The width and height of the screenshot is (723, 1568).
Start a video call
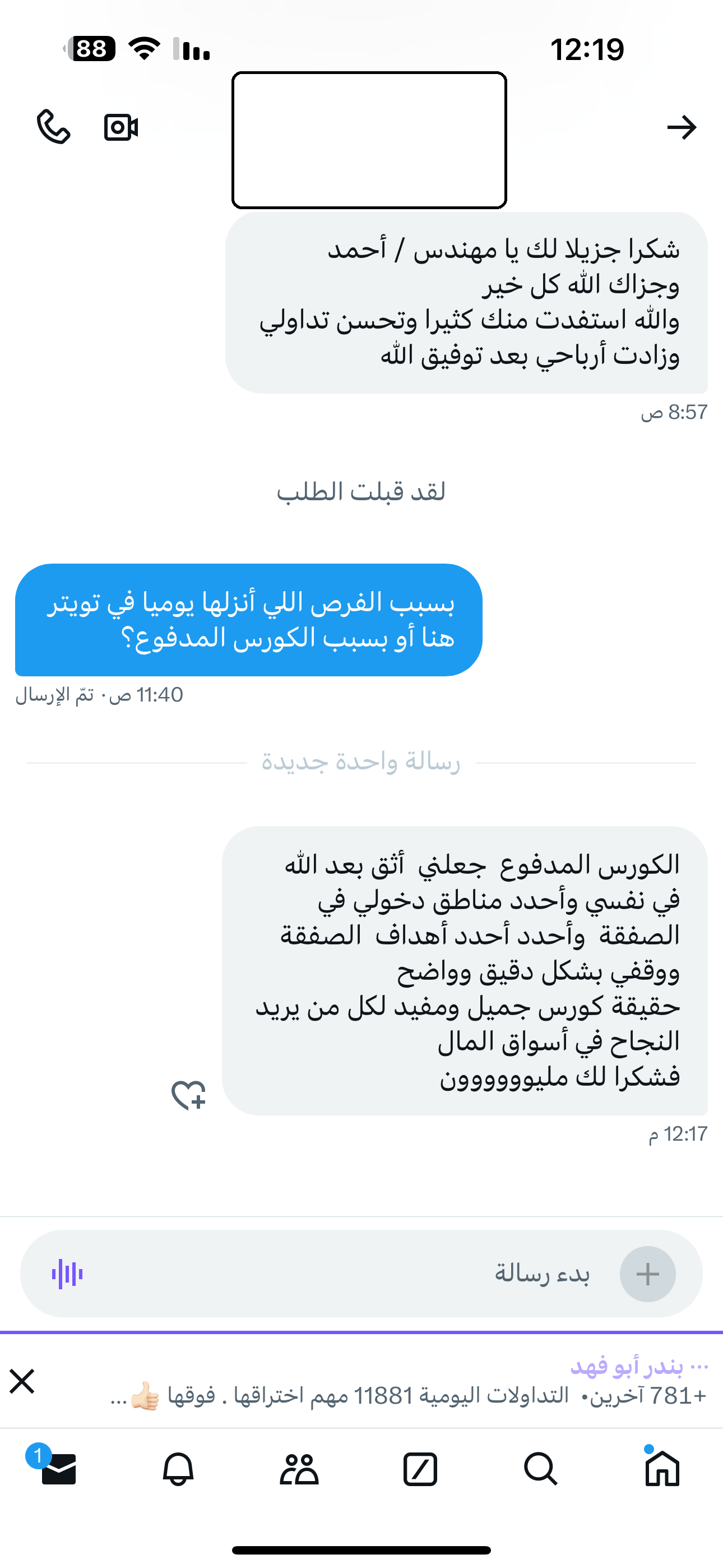121,127
